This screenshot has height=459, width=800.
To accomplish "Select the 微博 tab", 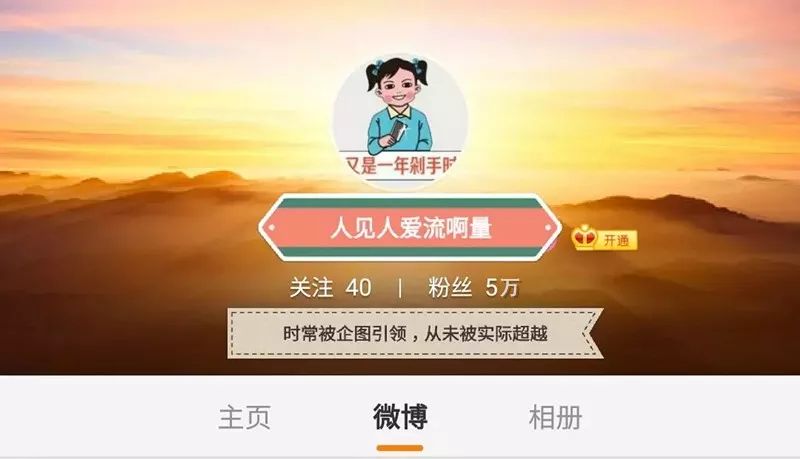I will pos(400,417).
